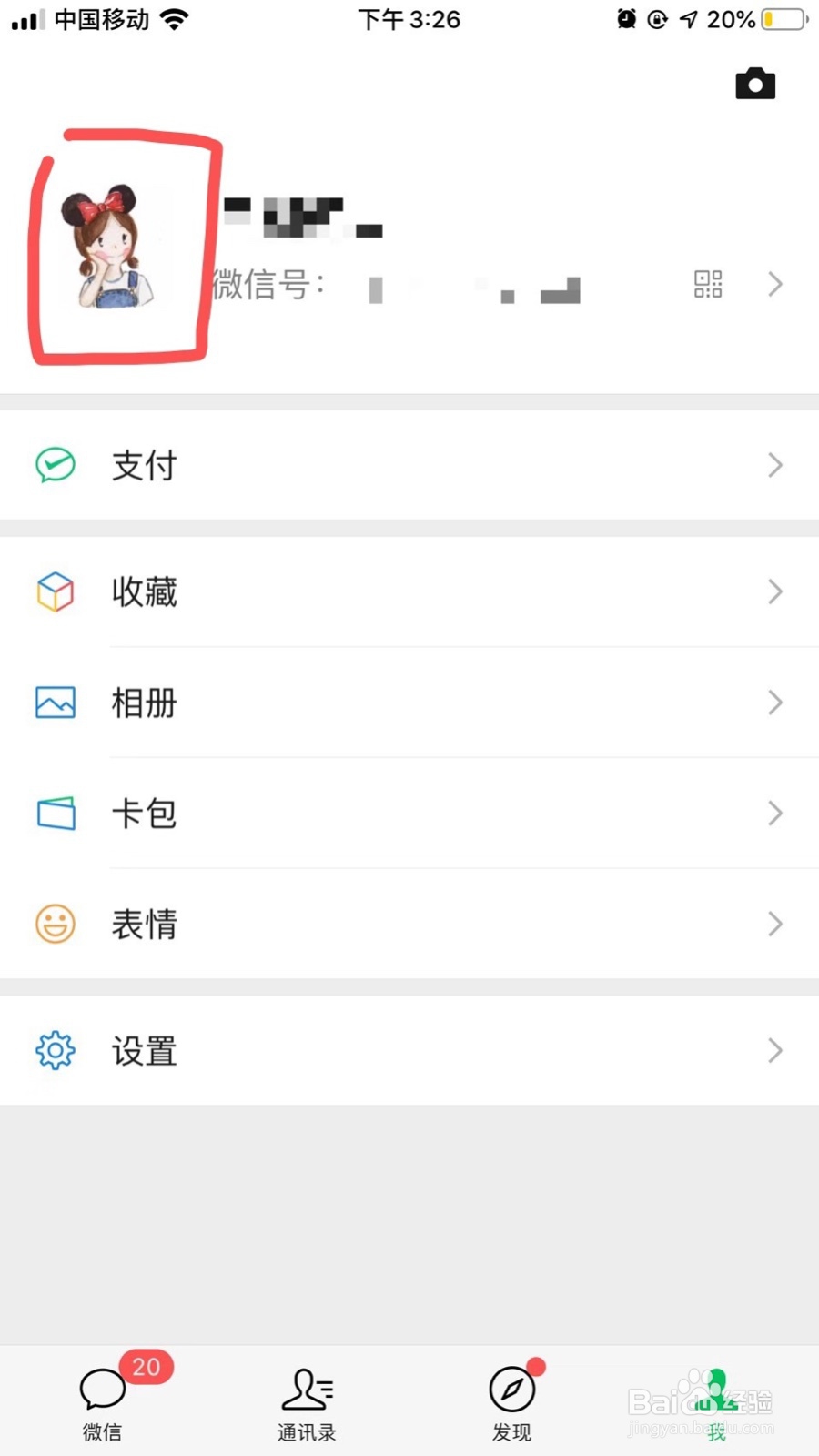Expand the 设置 row chevron
This screenshot has height=1456, width=819.
click(774, 1051)
